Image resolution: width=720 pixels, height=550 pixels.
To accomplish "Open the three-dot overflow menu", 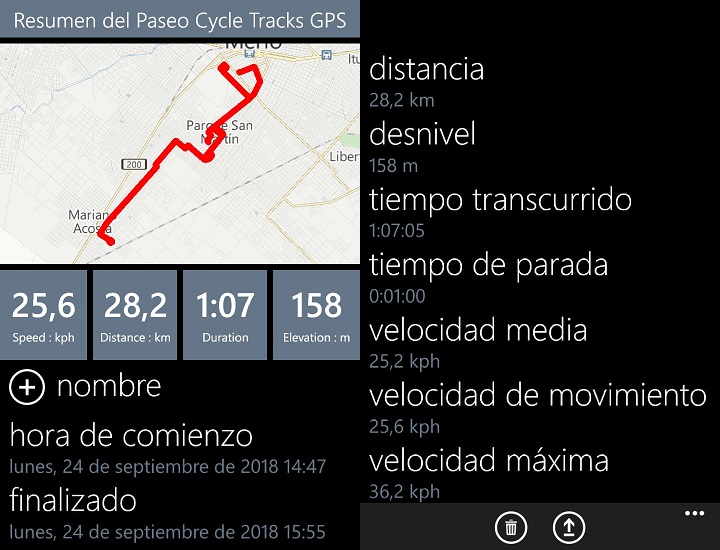I will tap(694, 514).
